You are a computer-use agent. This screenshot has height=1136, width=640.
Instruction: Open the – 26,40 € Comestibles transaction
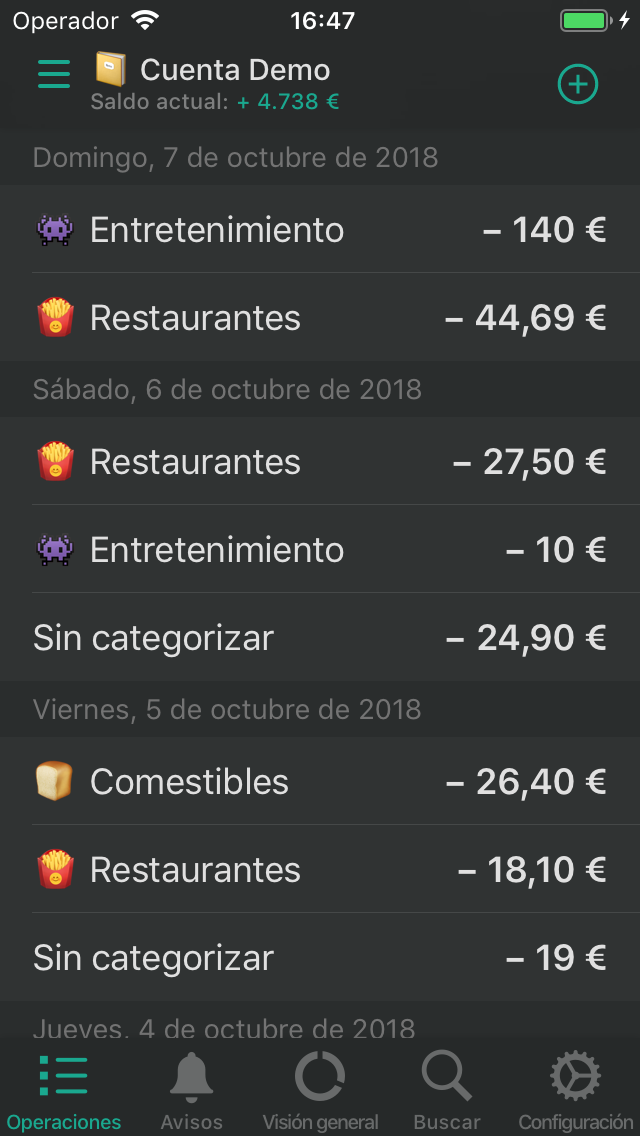tap(320, 782)
